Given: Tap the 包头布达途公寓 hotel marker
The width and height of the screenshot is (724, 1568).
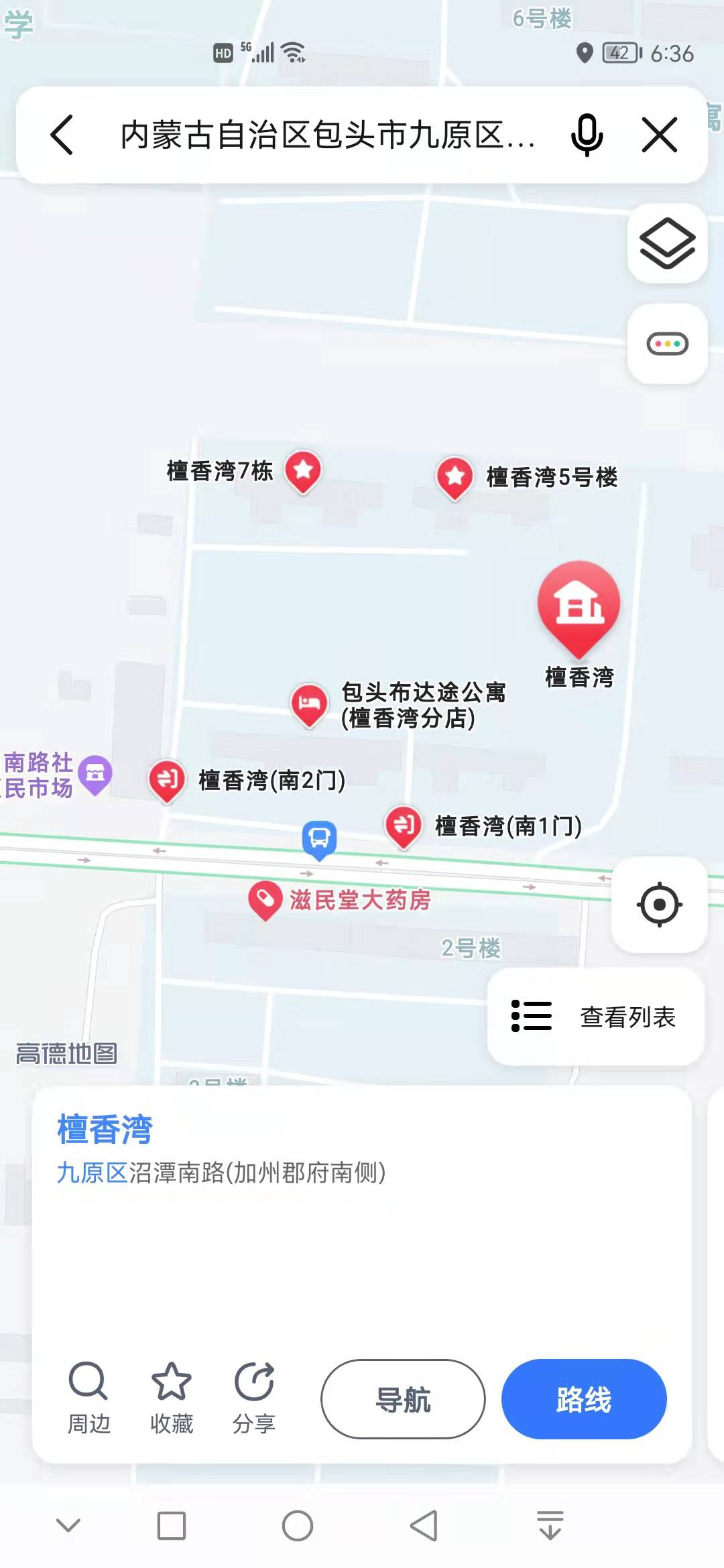Looking at the screenshot, I should click(x=309, y=704).
